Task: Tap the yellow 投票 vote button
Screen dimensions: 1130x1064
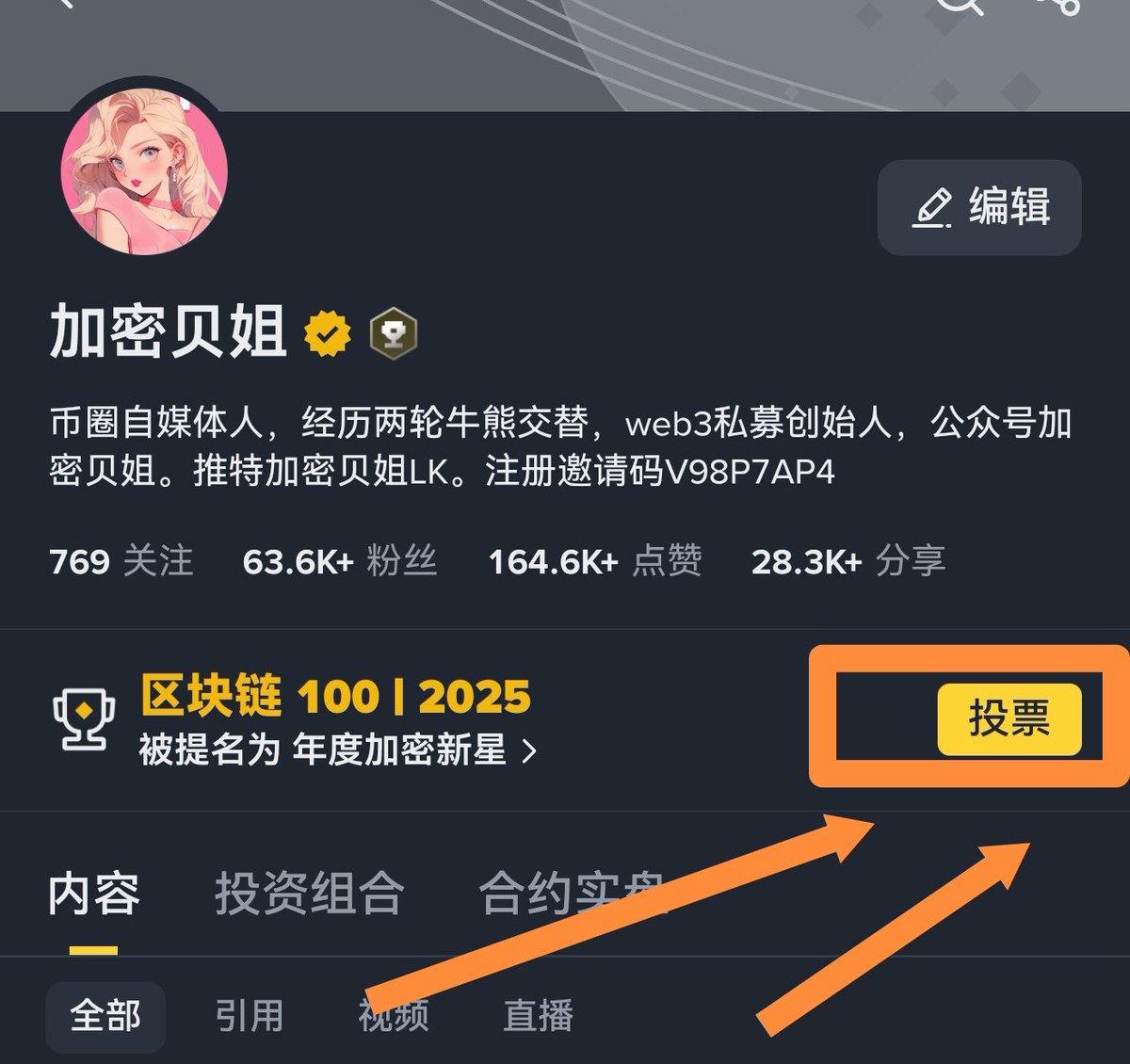Action: coord(1009,719)
